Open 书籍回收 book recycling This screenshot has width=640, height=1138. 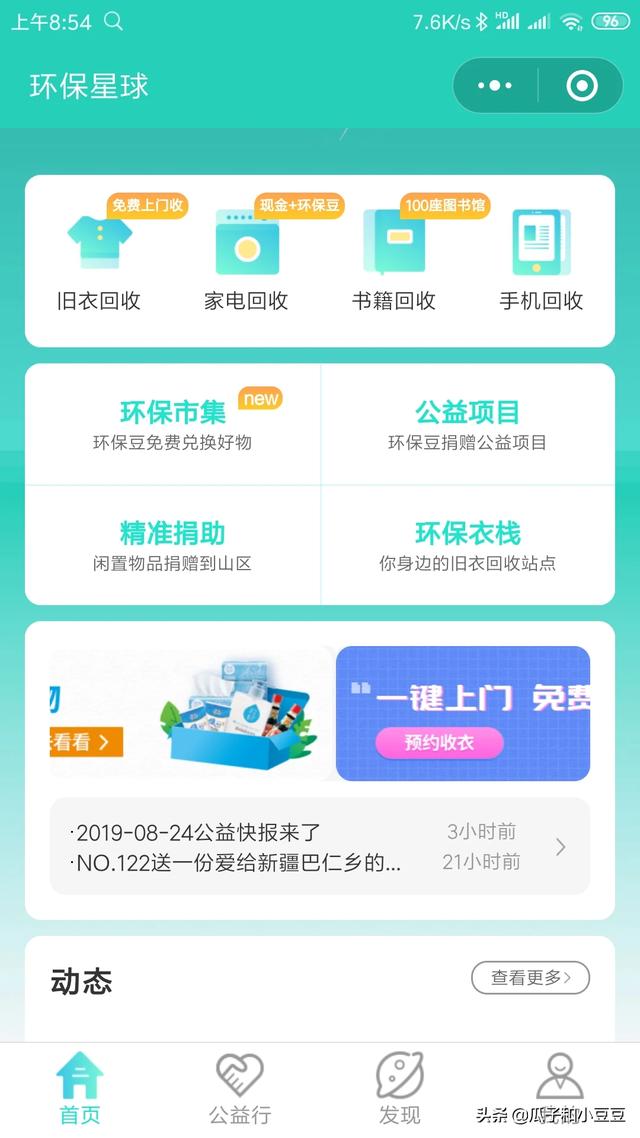pyautogui.click(x=394, y=259)
